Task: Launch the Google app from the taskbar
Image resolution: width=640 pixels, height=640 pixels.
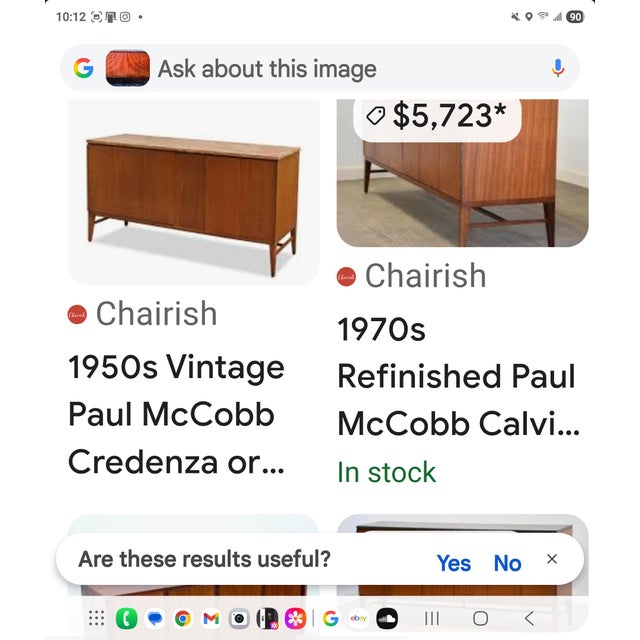Action: coord(331,618)
